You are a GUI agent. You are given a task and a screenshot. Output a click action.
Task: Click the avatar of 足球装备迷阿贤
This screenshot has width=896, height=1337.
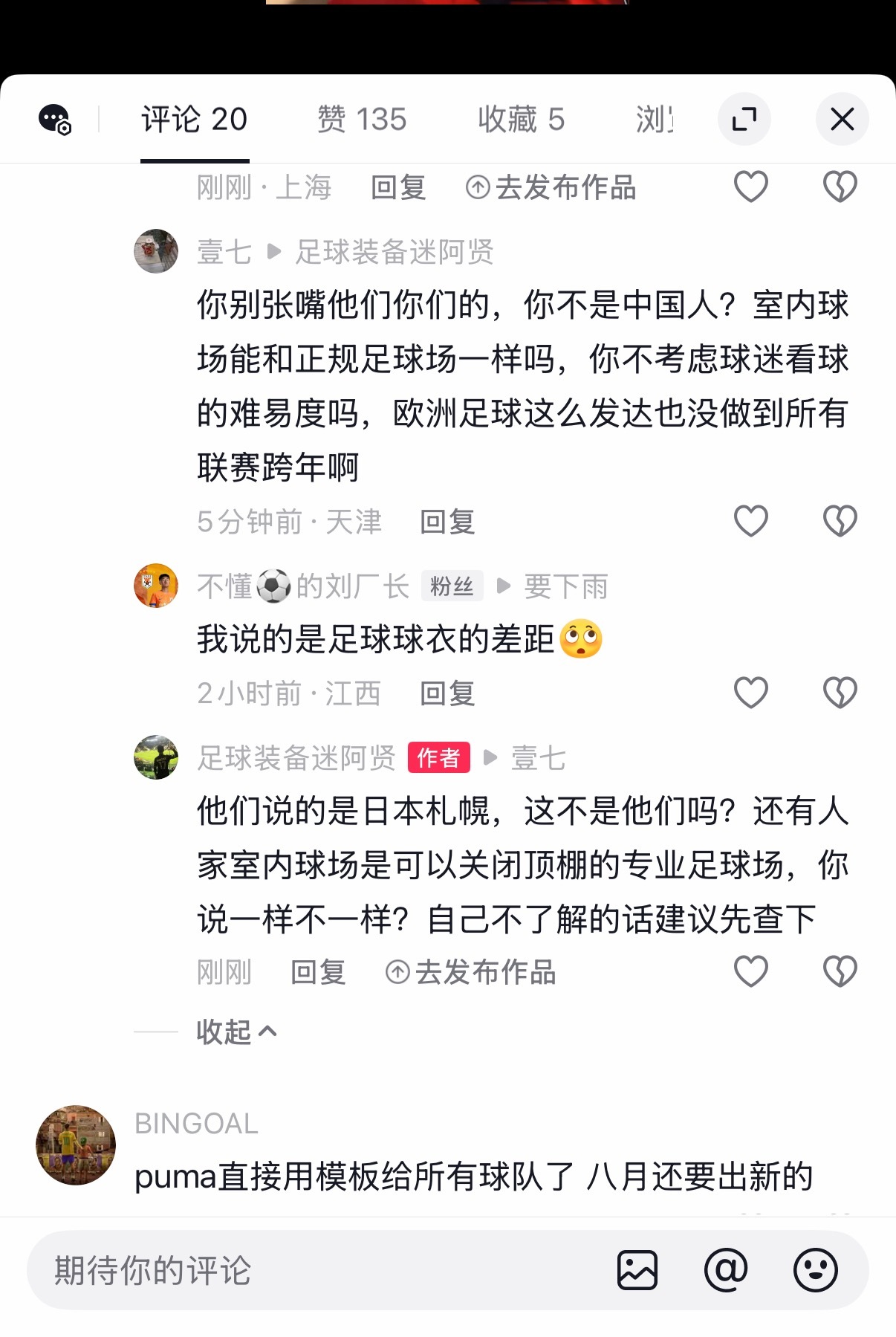(155, 757)
